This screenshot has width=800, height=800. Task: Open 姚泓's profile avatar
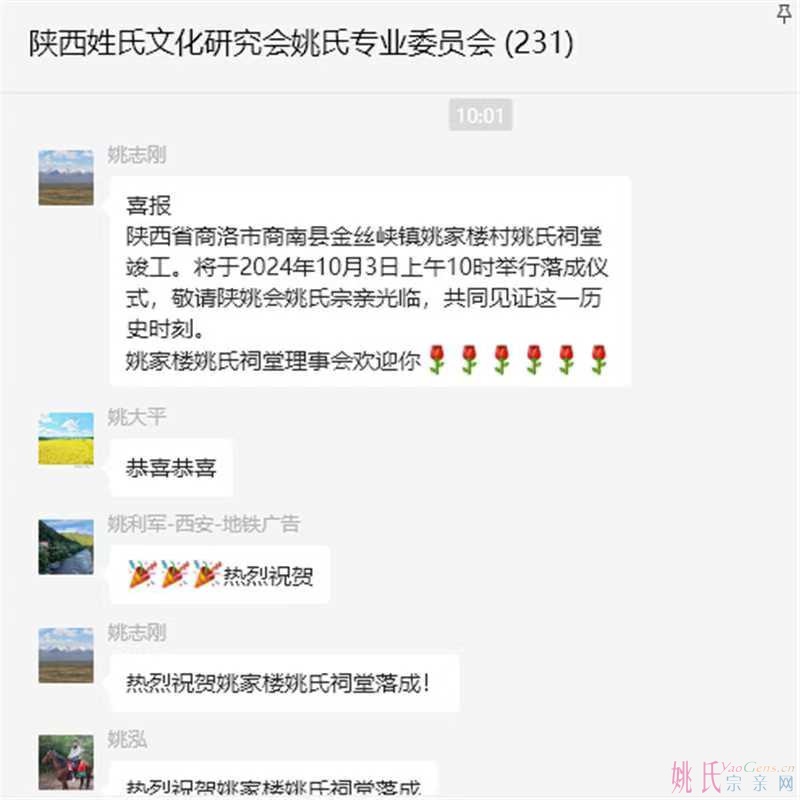66,762
